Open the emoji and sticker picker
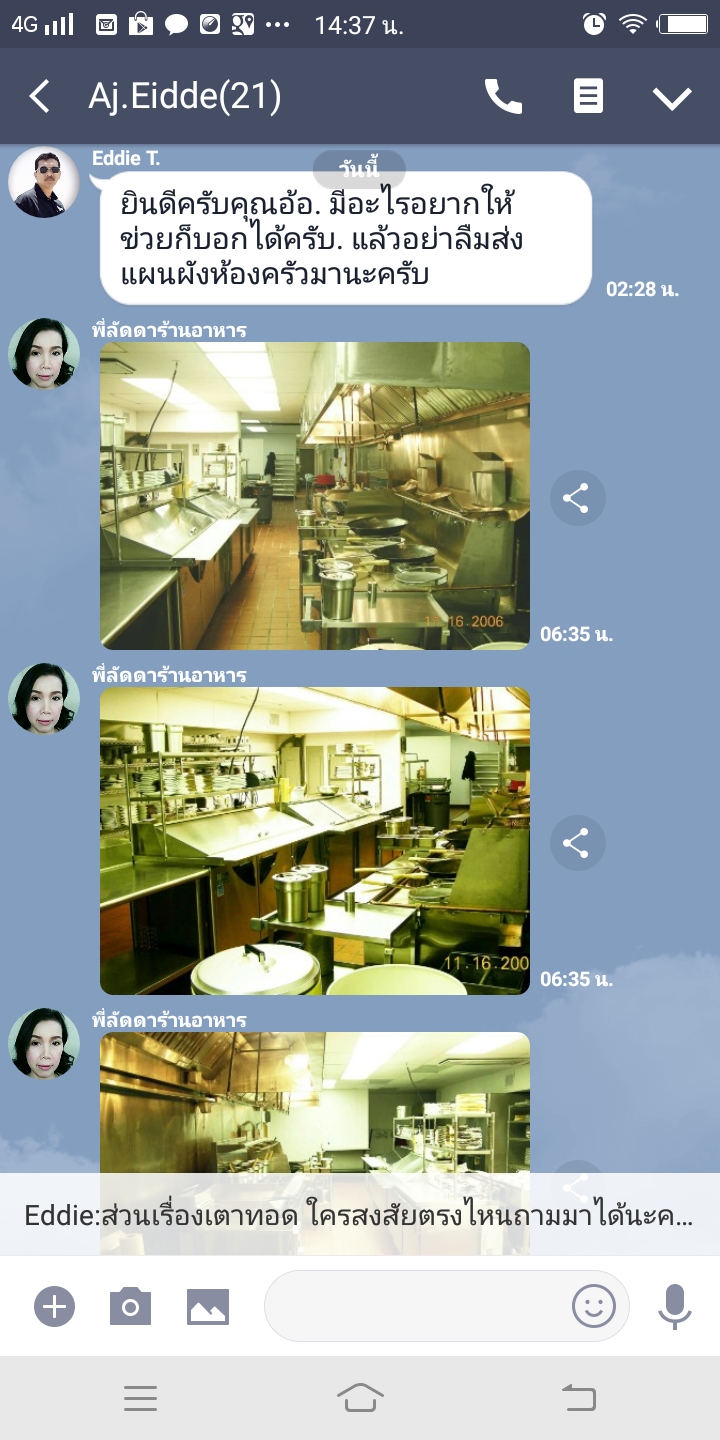Image resolution: width=720 pixels, height=1440 pixels. click(593, 1306)
